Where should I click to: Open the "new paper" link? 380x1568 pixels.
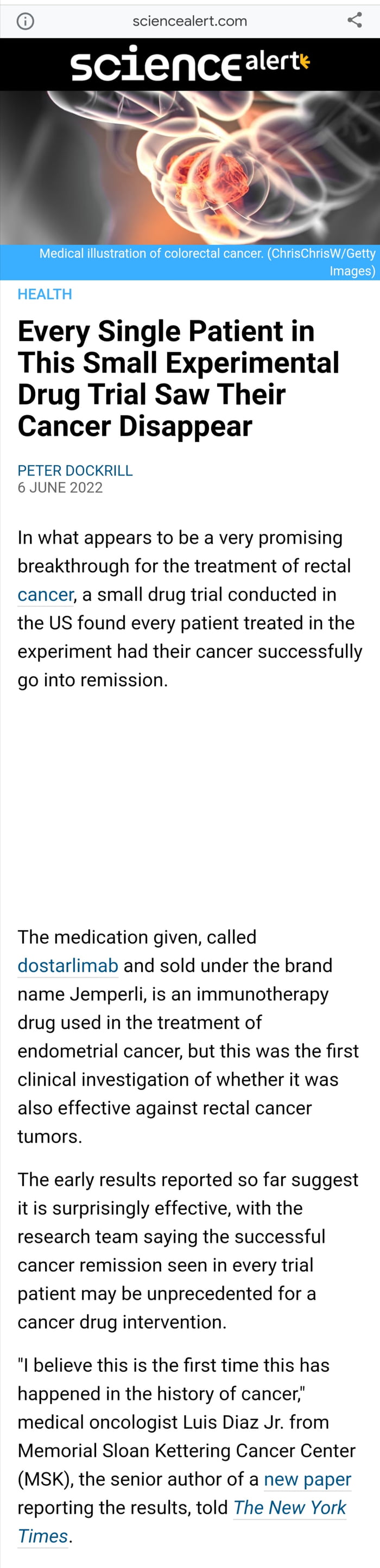(307, 1480)
